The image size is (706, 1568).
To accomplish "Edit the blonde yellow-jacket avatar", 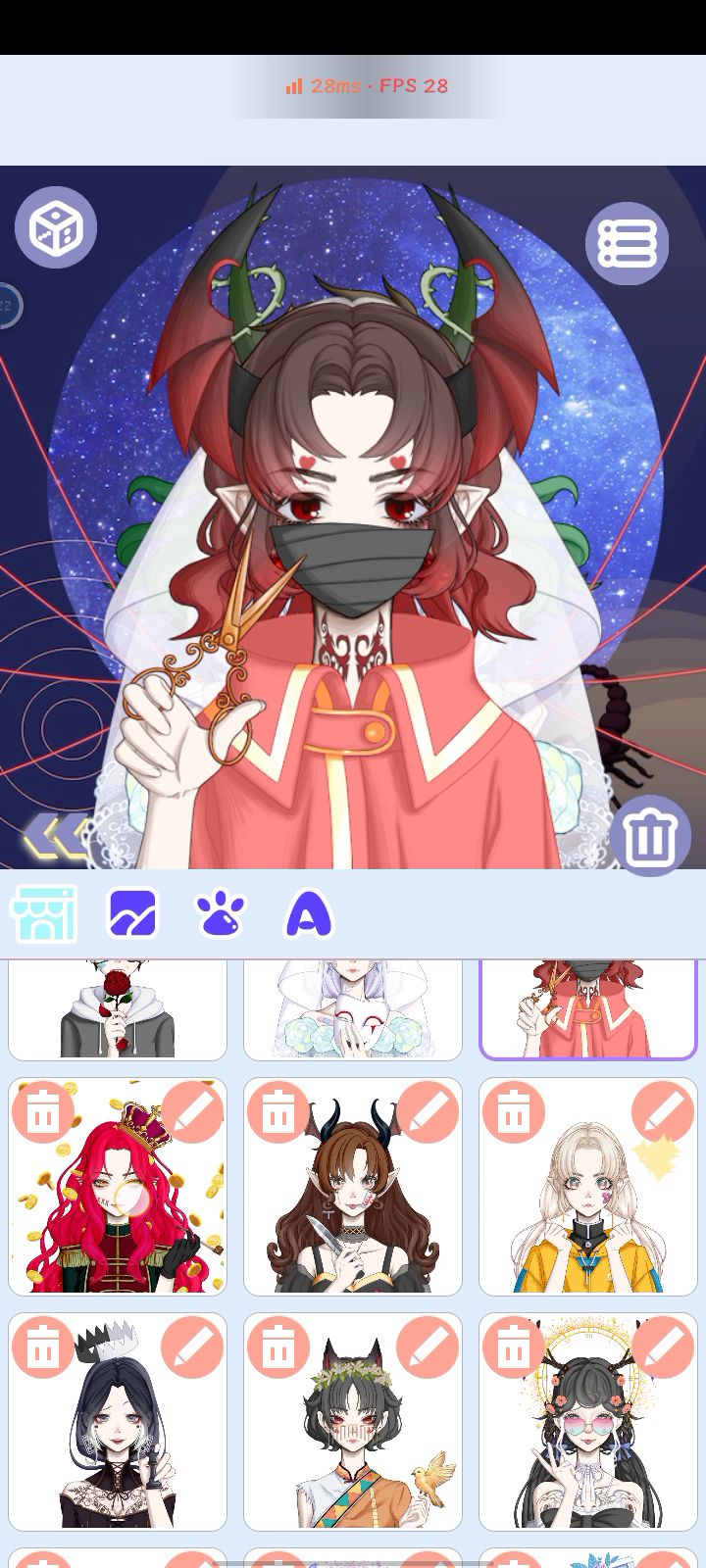I will click(x=663, y=1112).
